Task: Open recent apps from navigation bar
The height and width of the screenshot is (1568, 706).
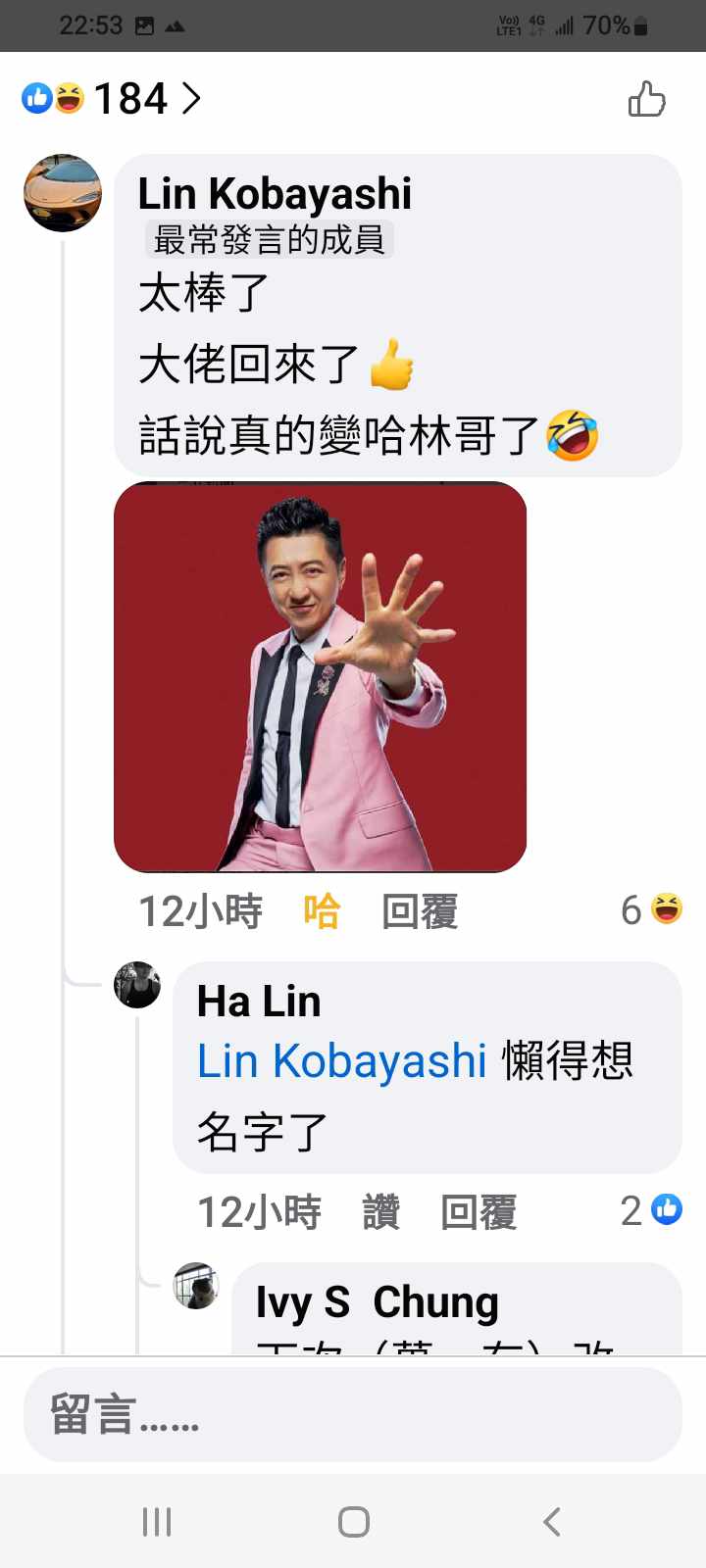Action: coord(157,1521)
